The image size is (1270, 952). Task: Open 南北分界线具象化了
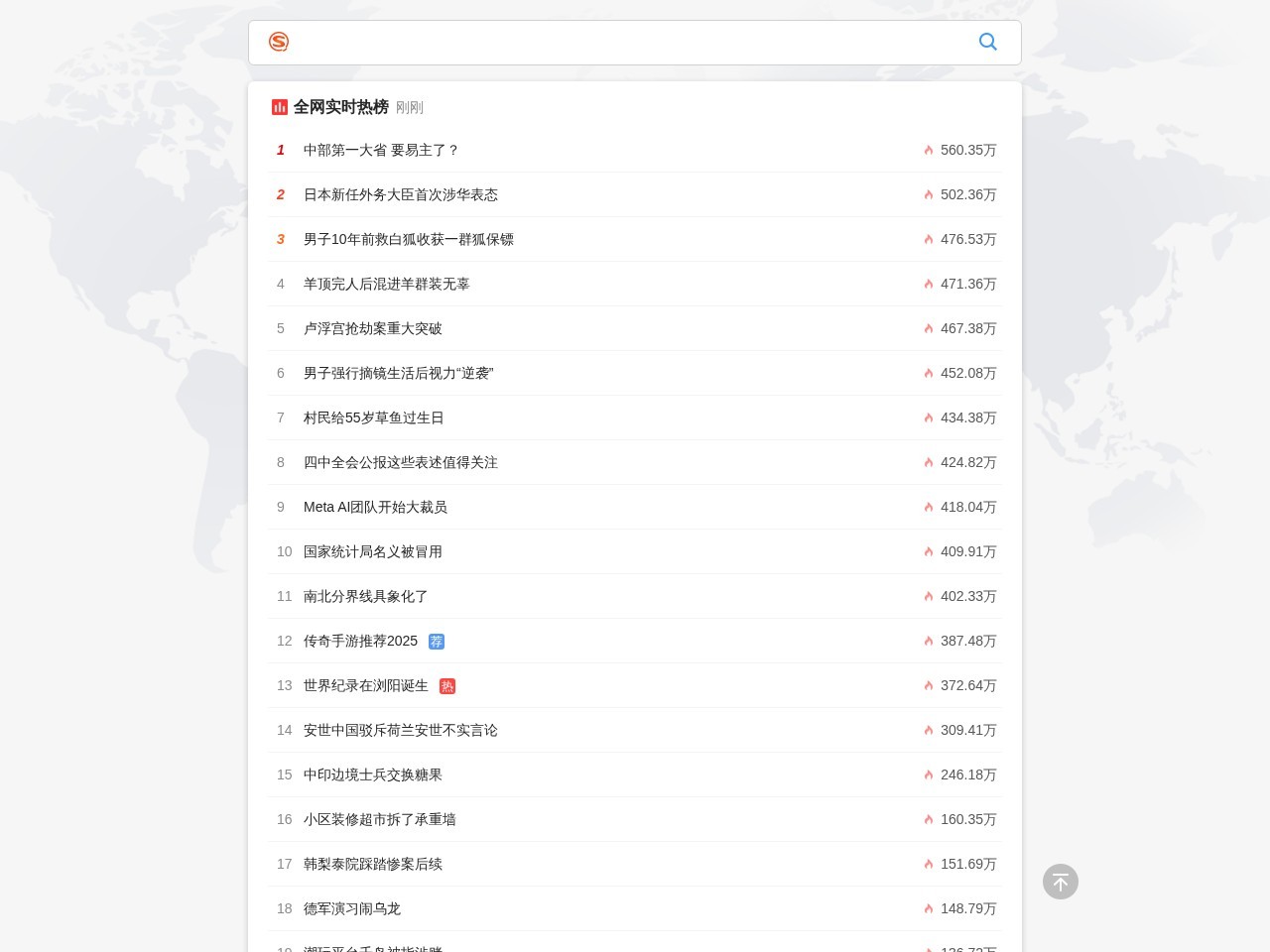pos(366,596)
